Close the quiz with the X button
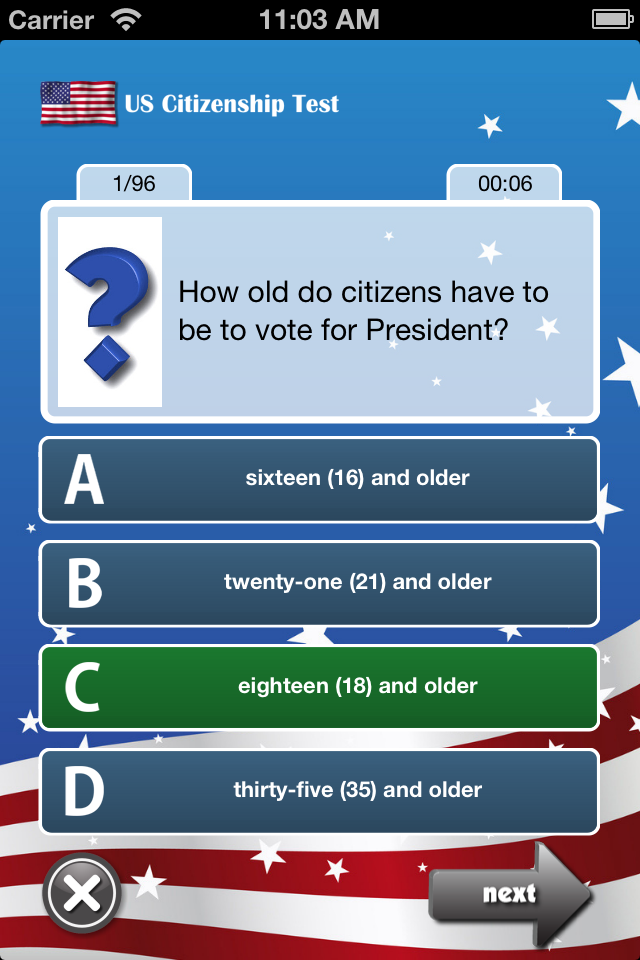Screen dimensions: 640x960 point(81,893)
